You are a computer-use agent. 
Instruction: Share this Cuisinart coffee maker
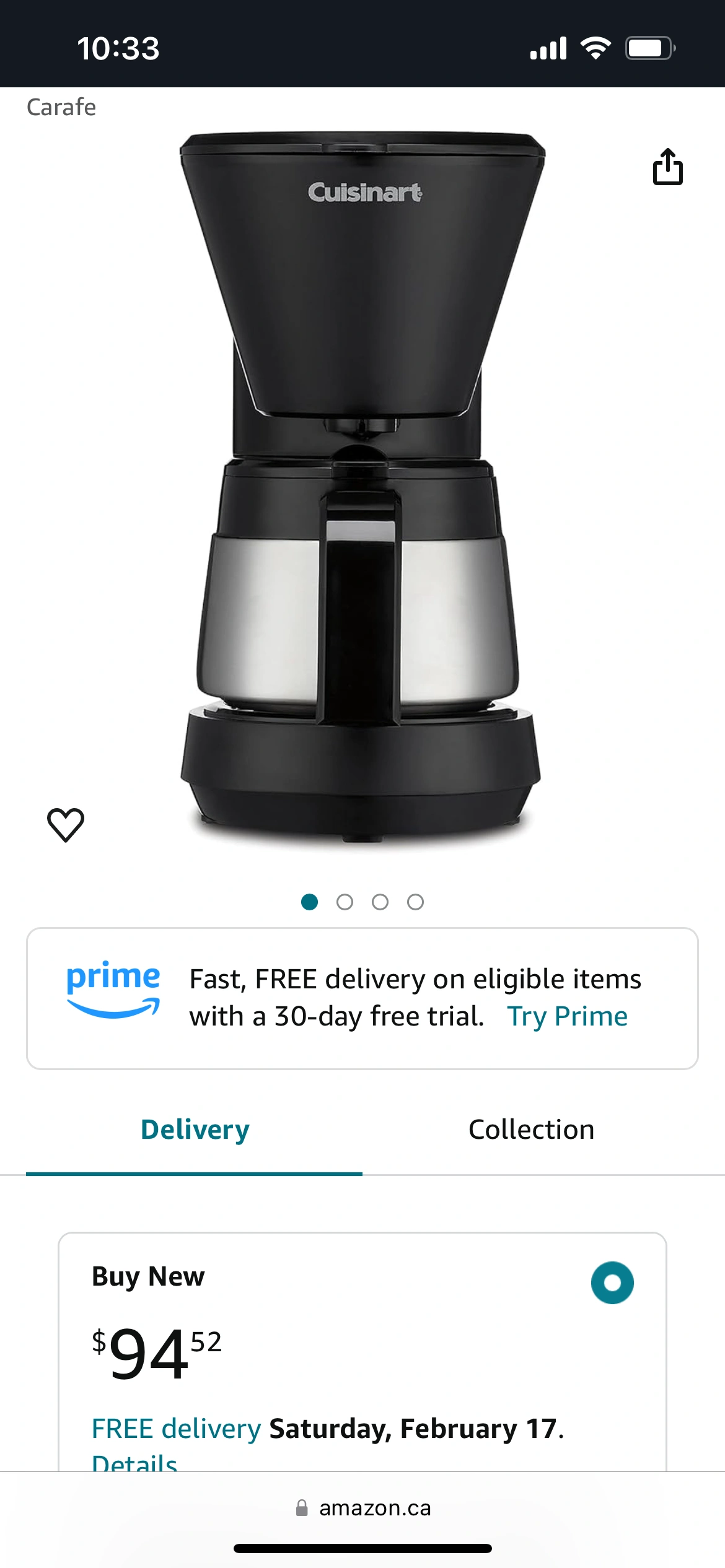(667, 167)
